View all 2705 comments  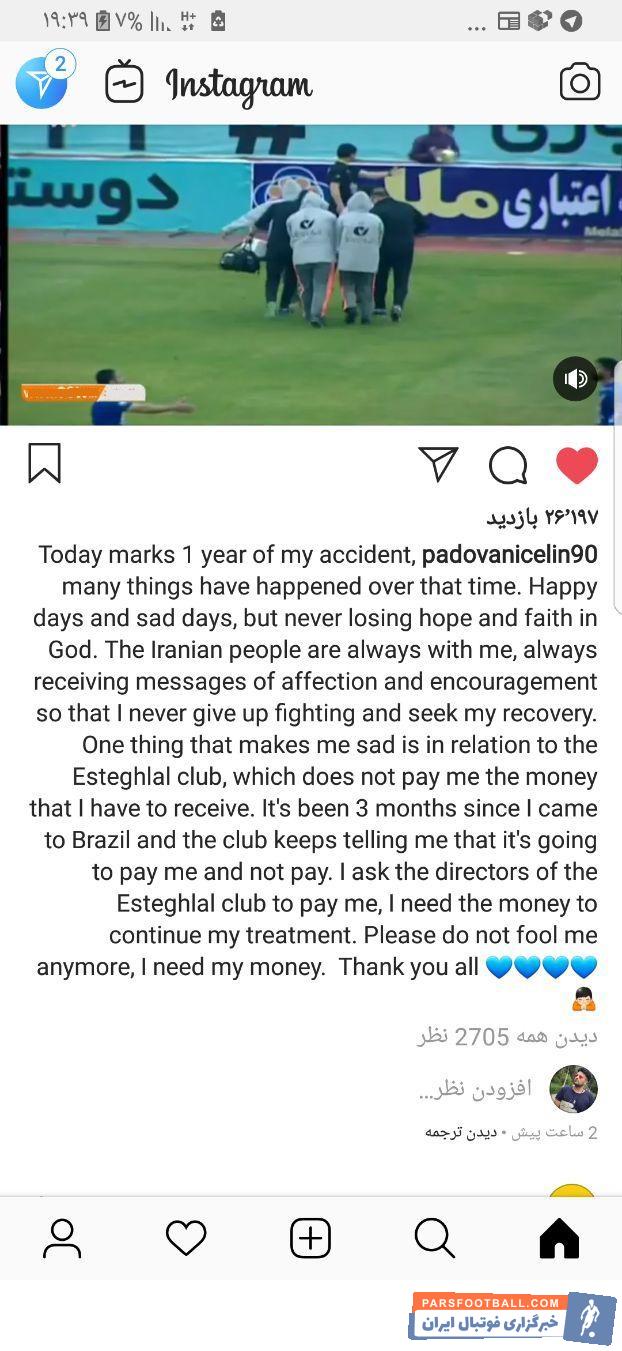point(507,1036)
